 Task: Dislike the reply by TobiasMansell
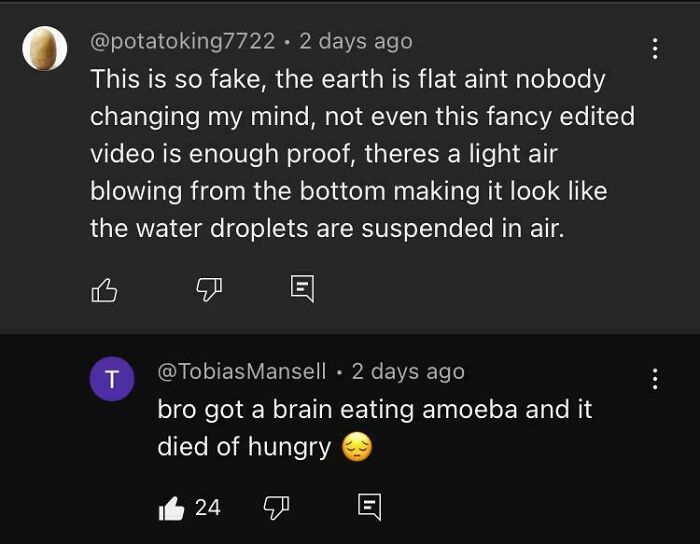click(274, 508)
